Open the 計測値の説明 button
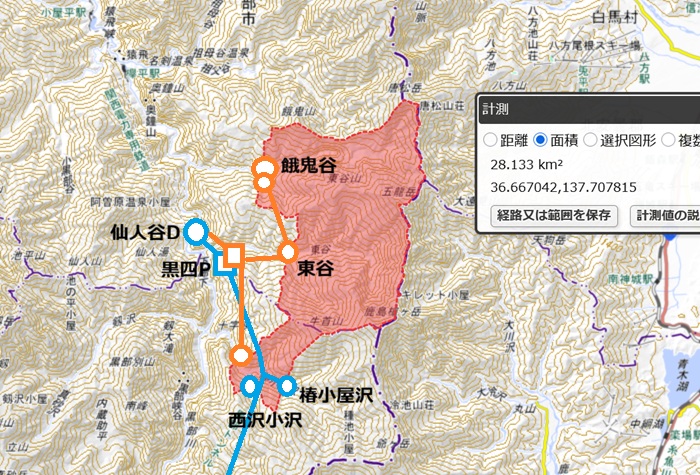 666,215
